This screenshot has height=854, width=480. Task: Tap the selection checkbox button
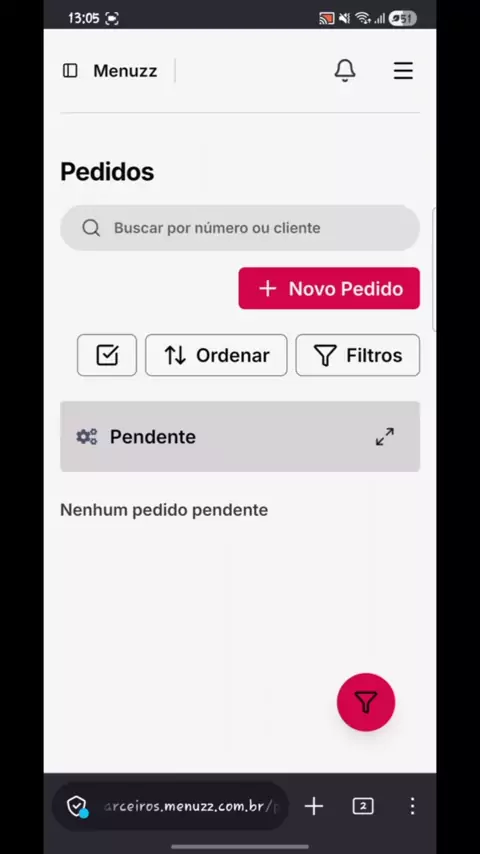click(x=107, y=355)
